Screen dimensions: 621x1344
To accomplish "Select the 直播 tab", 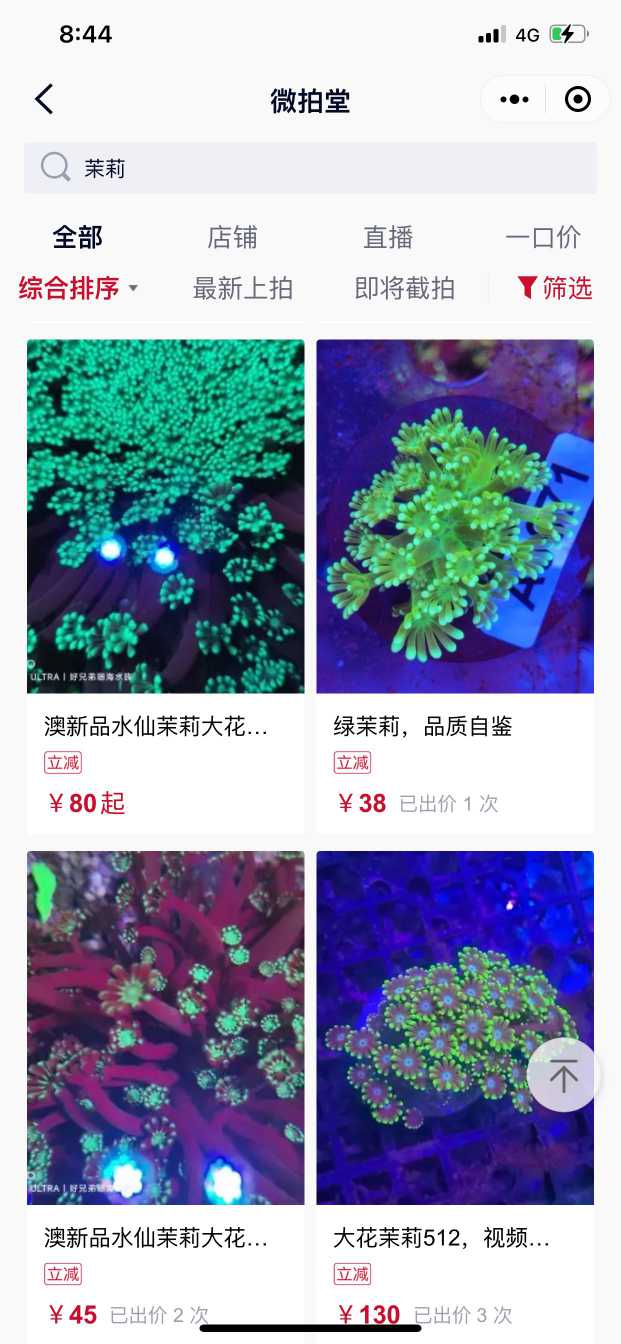I will [x=388, y=238].
